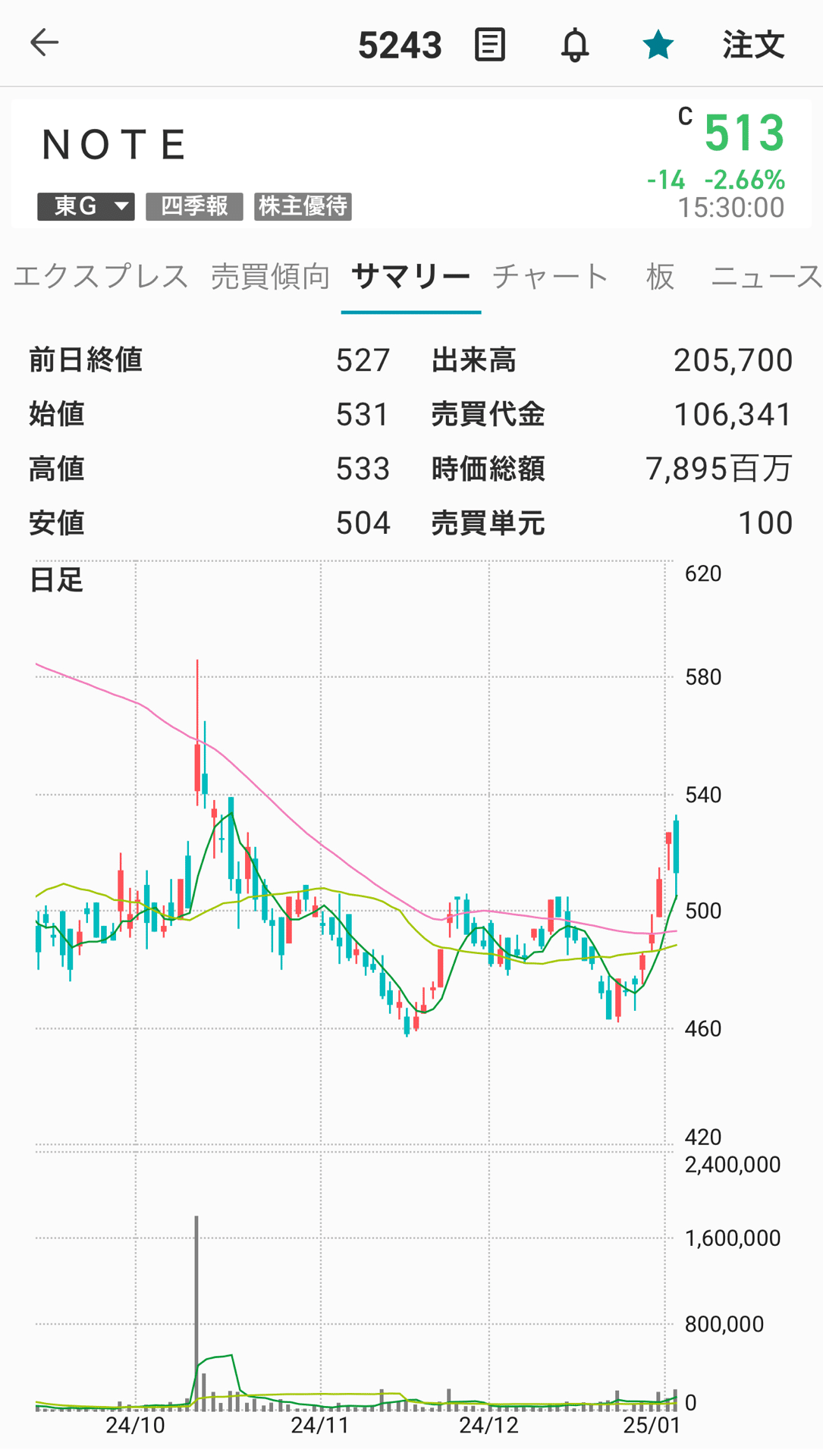Open the 板 order book tab
This screenshot has width=823, height=1456.
tap(659, 276)
